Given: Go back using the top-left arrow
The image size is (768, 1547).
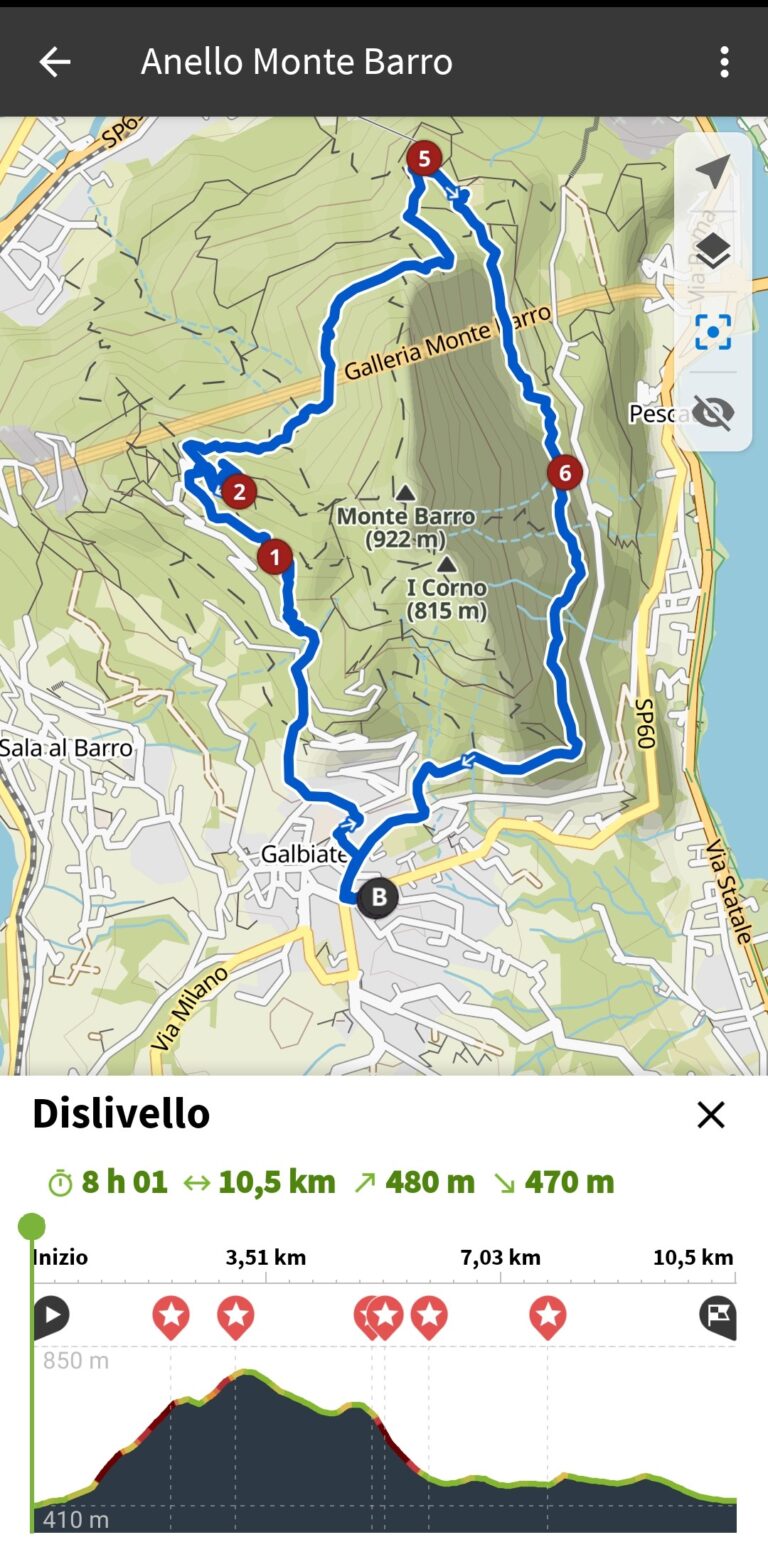Looking at the screenshot, I should coord(54,62).
